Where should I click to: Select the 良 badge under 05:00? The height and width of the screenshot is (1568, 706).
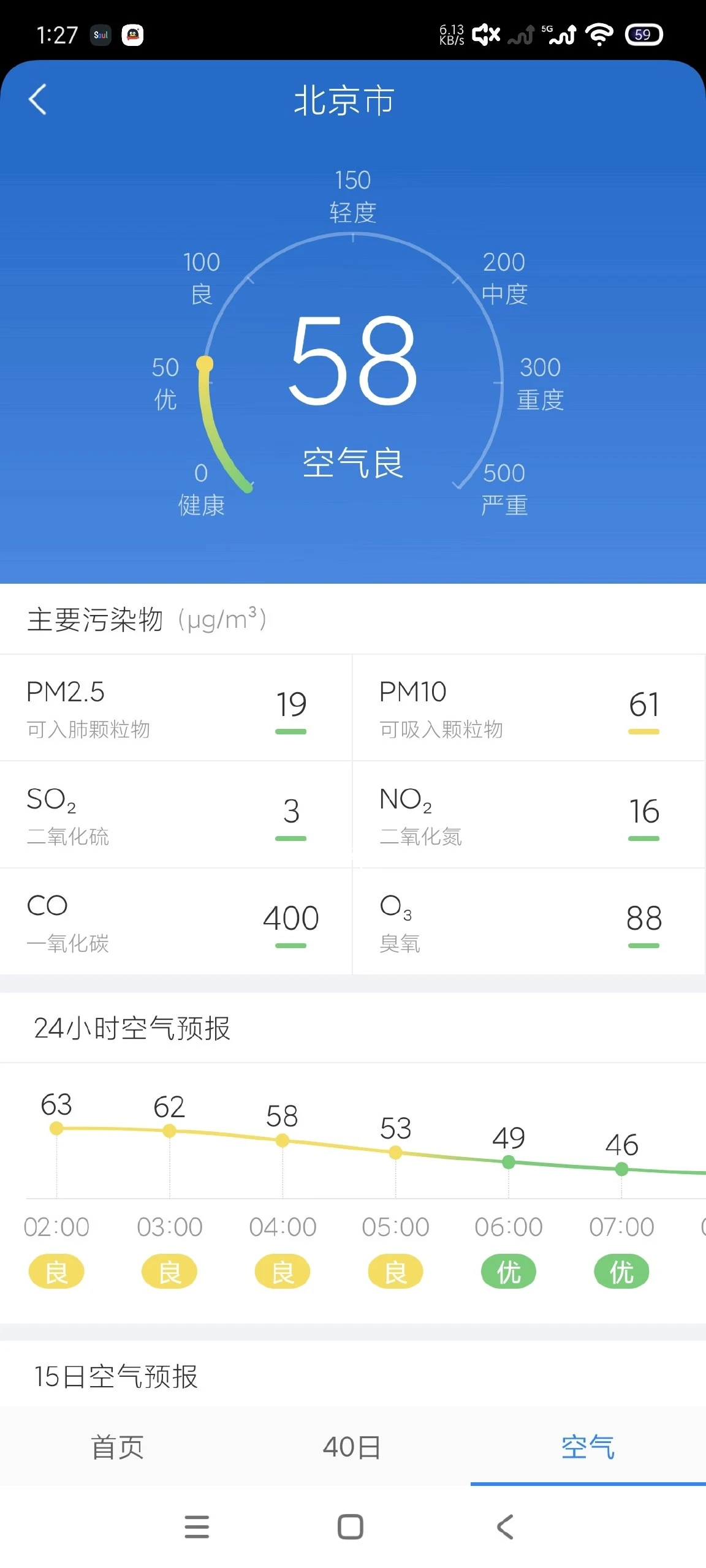[x=395, y=1272]
